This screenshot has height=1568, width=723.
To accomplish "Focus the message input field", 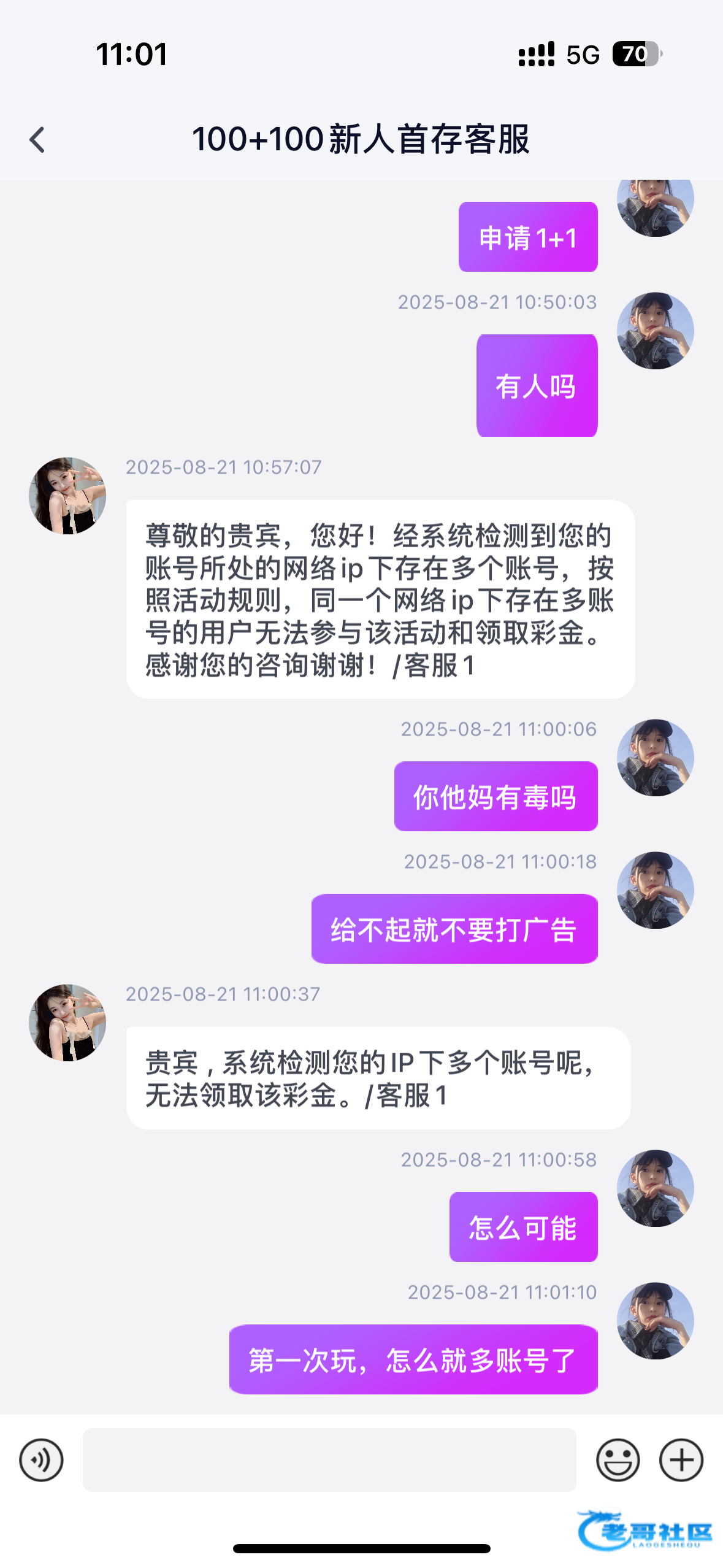I will pyautogui.click(x=329, y=1459).
